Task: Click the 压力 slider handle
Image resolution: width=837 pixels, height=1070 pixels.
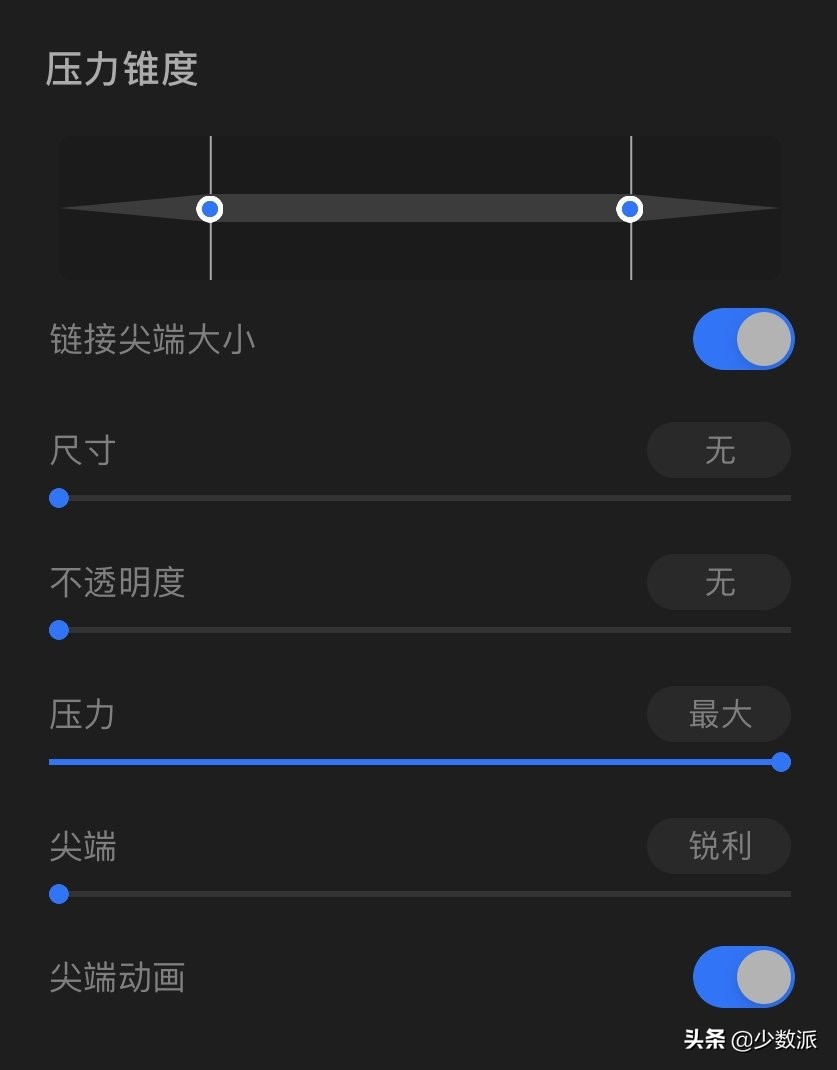Action: point(780,761)
